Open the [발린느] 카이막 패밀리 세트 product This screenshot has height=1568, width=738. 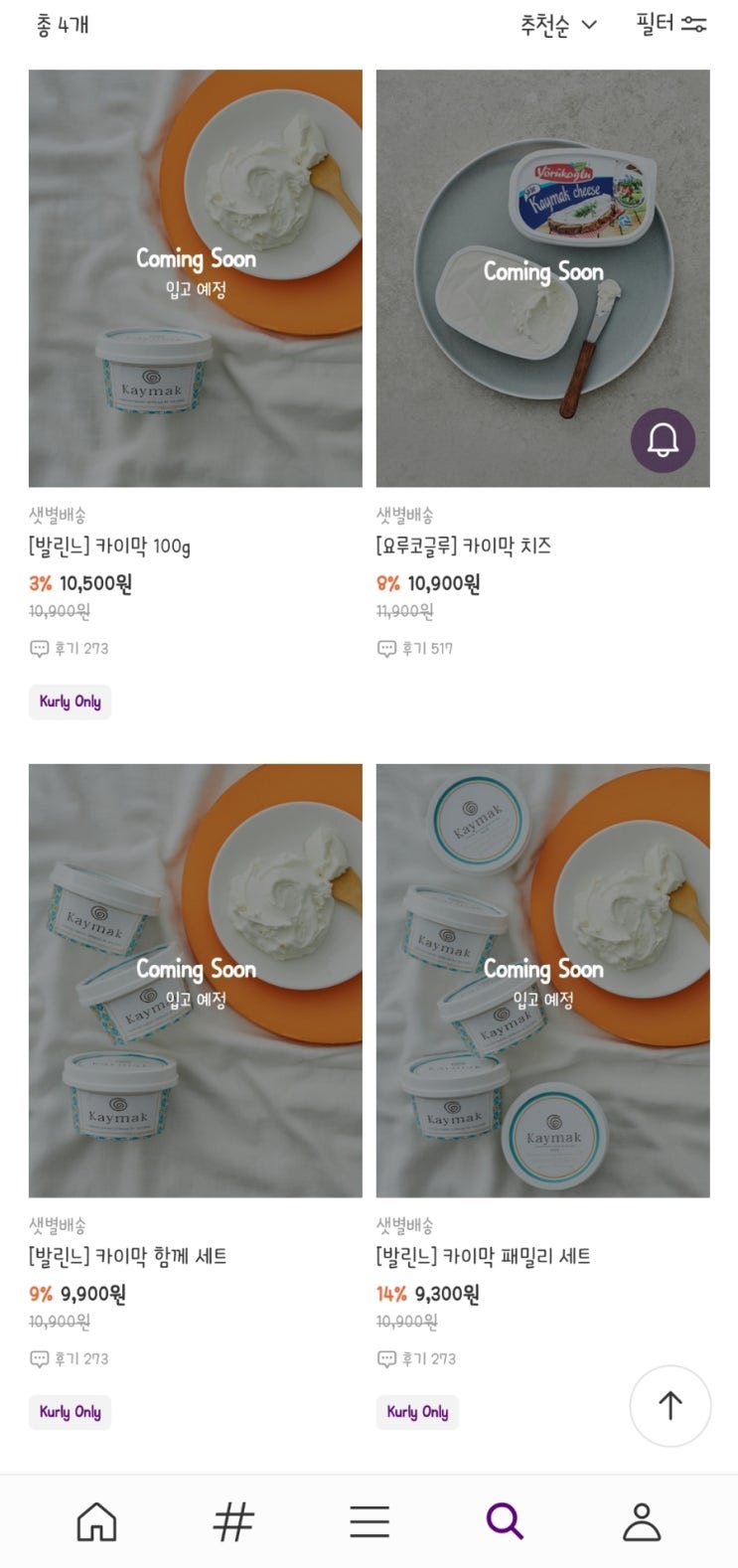click(x=542, y=980)
